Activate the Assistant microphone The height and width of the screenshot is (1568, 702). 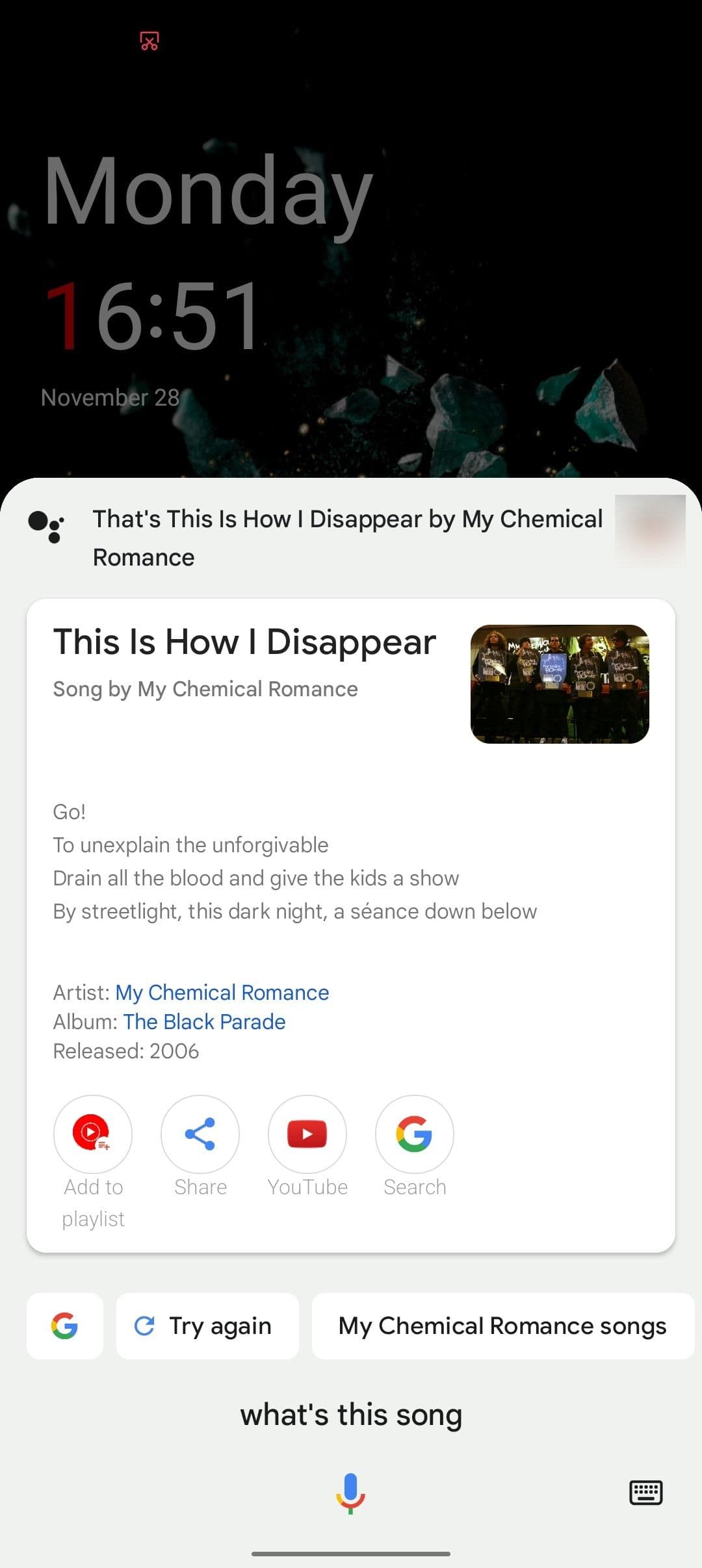(x=350, y=1492)
